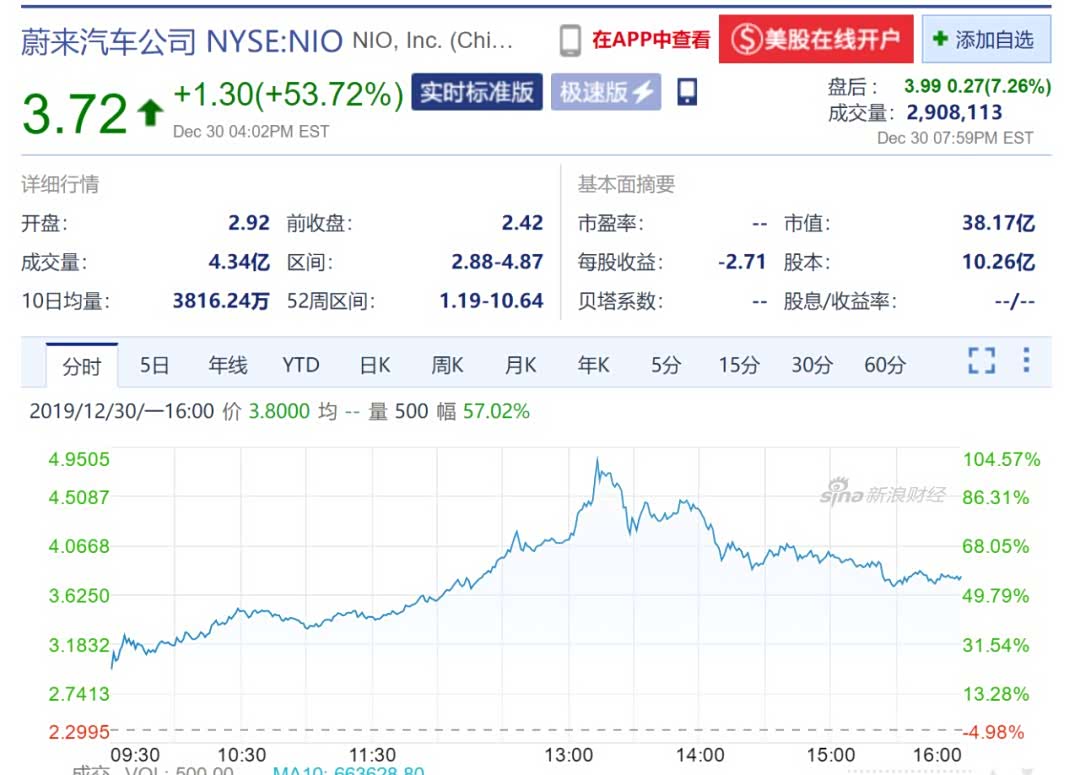Select the 分时 chart tab
Screen dimensions: 1080x775
[x=82, y=366]
